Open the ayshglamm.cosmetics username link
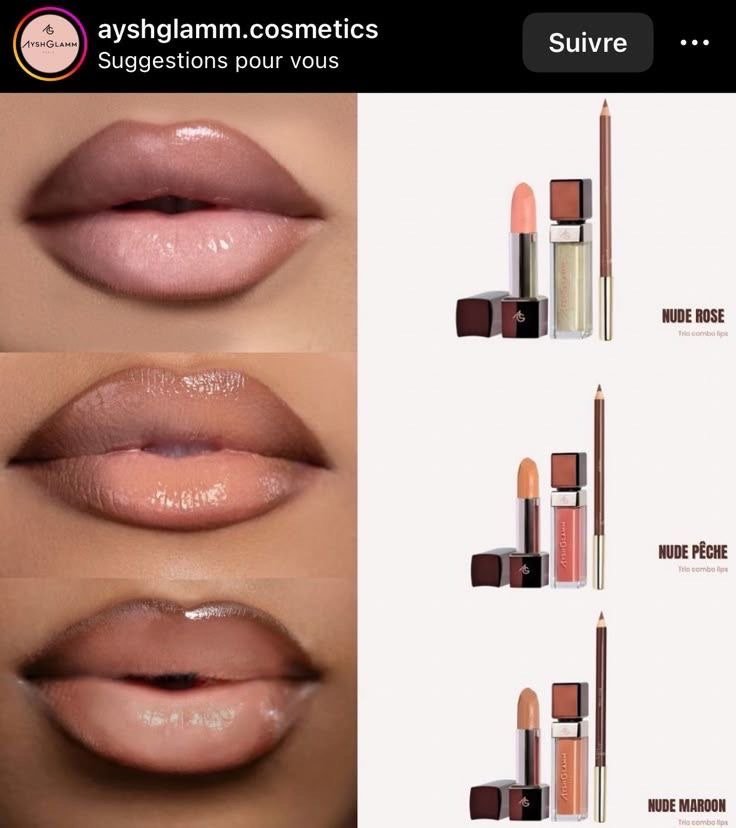This screenshot has height=828, width=736. click(x=238, y=29)
